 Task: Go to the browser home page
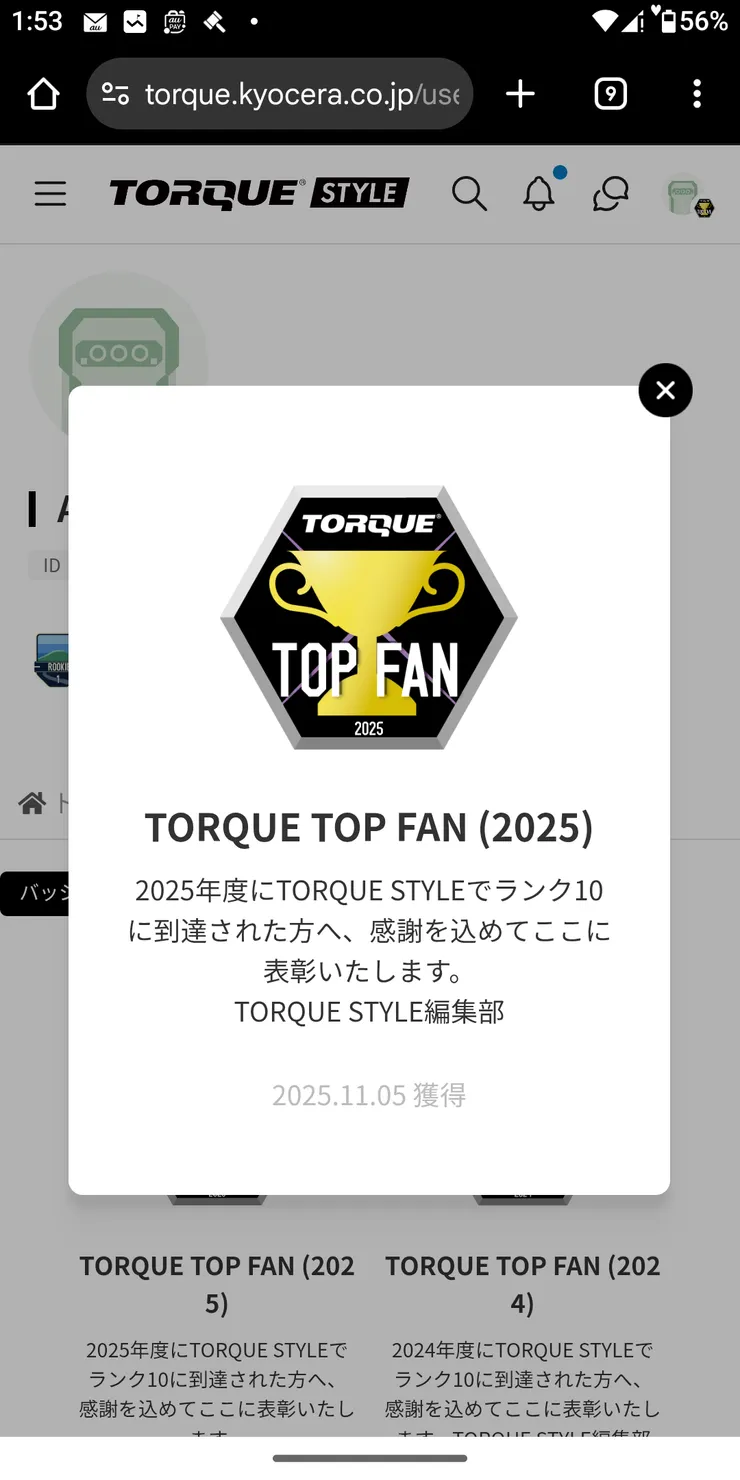click(43, 94)
